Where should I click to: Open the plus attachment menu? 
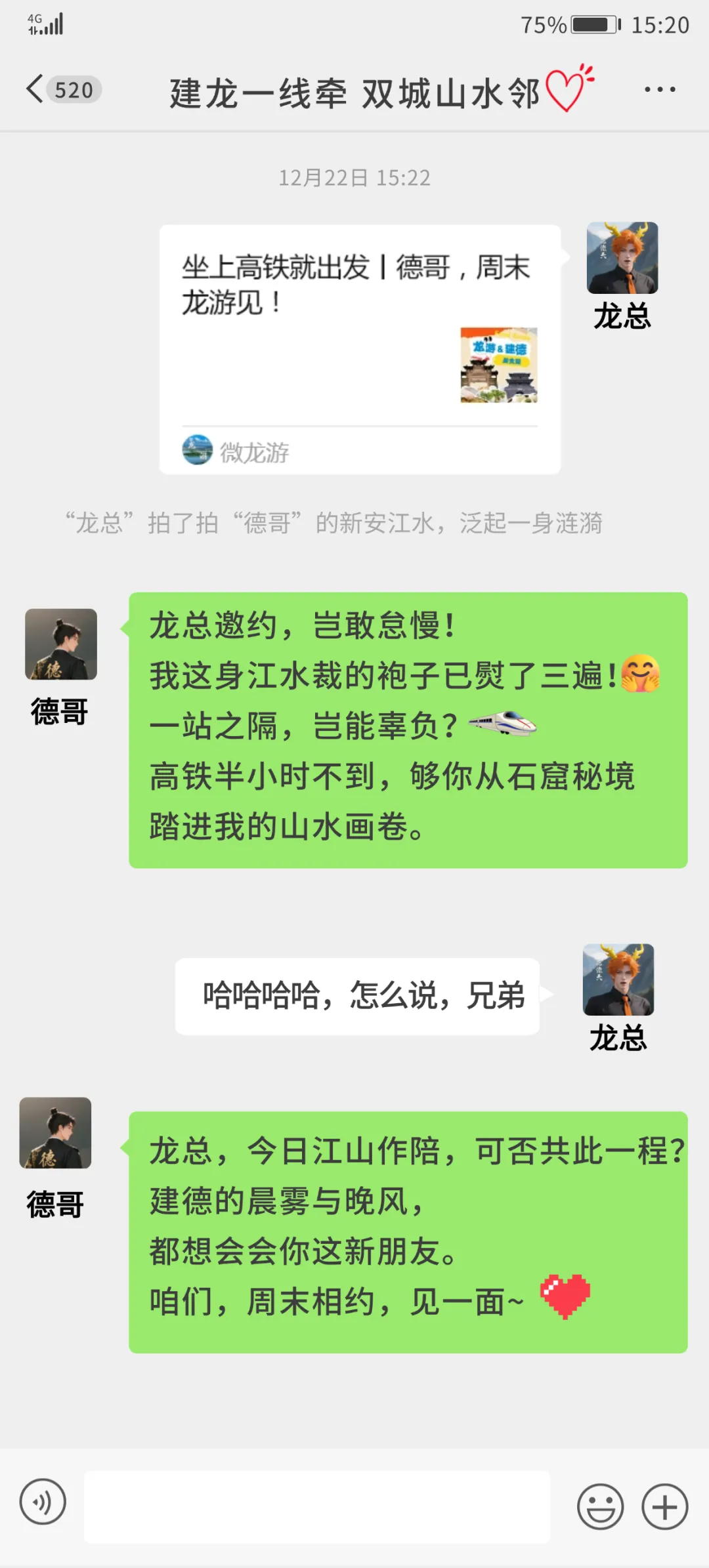click(x=664, y=1506)
